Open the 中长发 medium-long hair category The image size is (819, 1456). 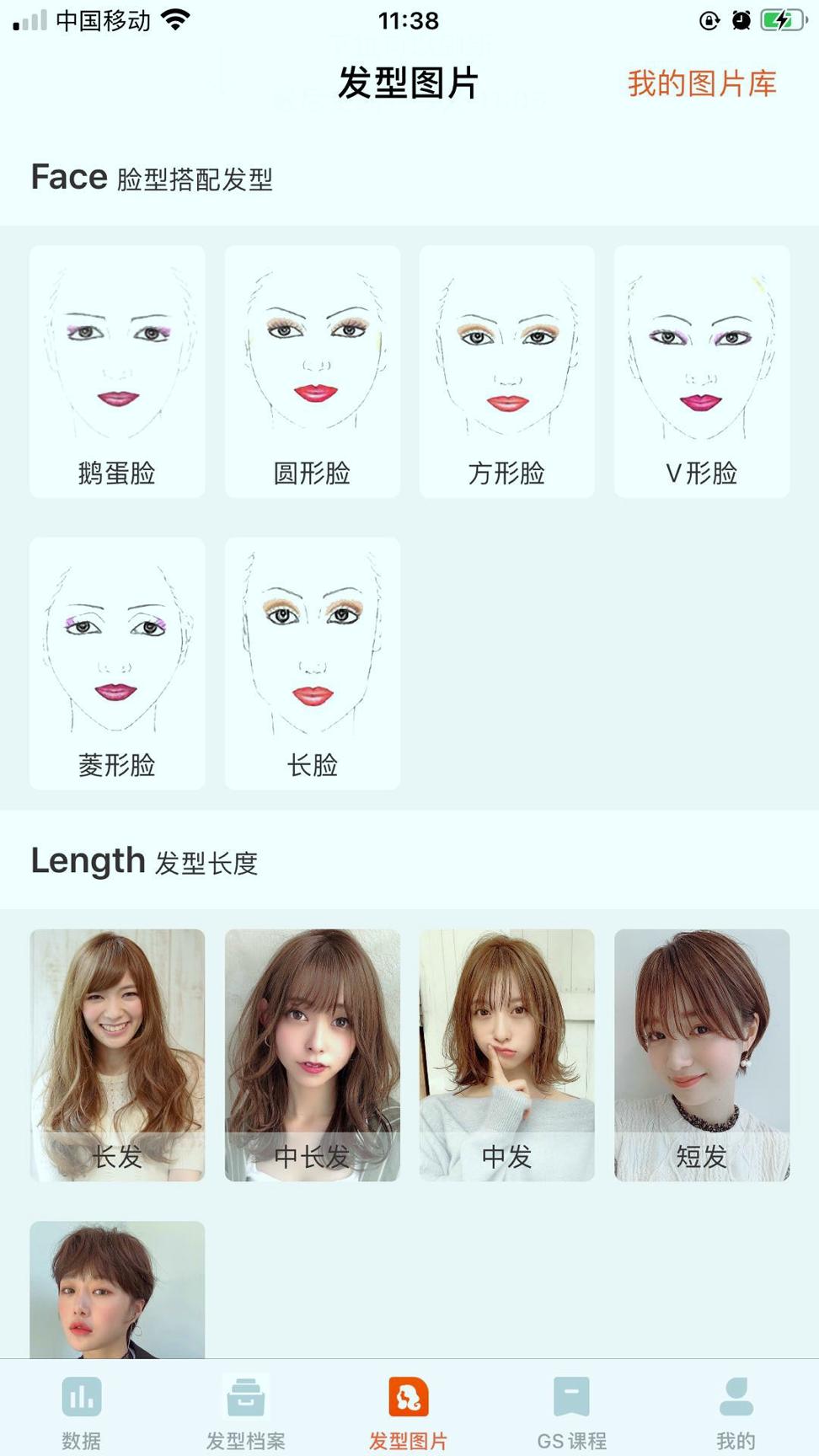312,1053
